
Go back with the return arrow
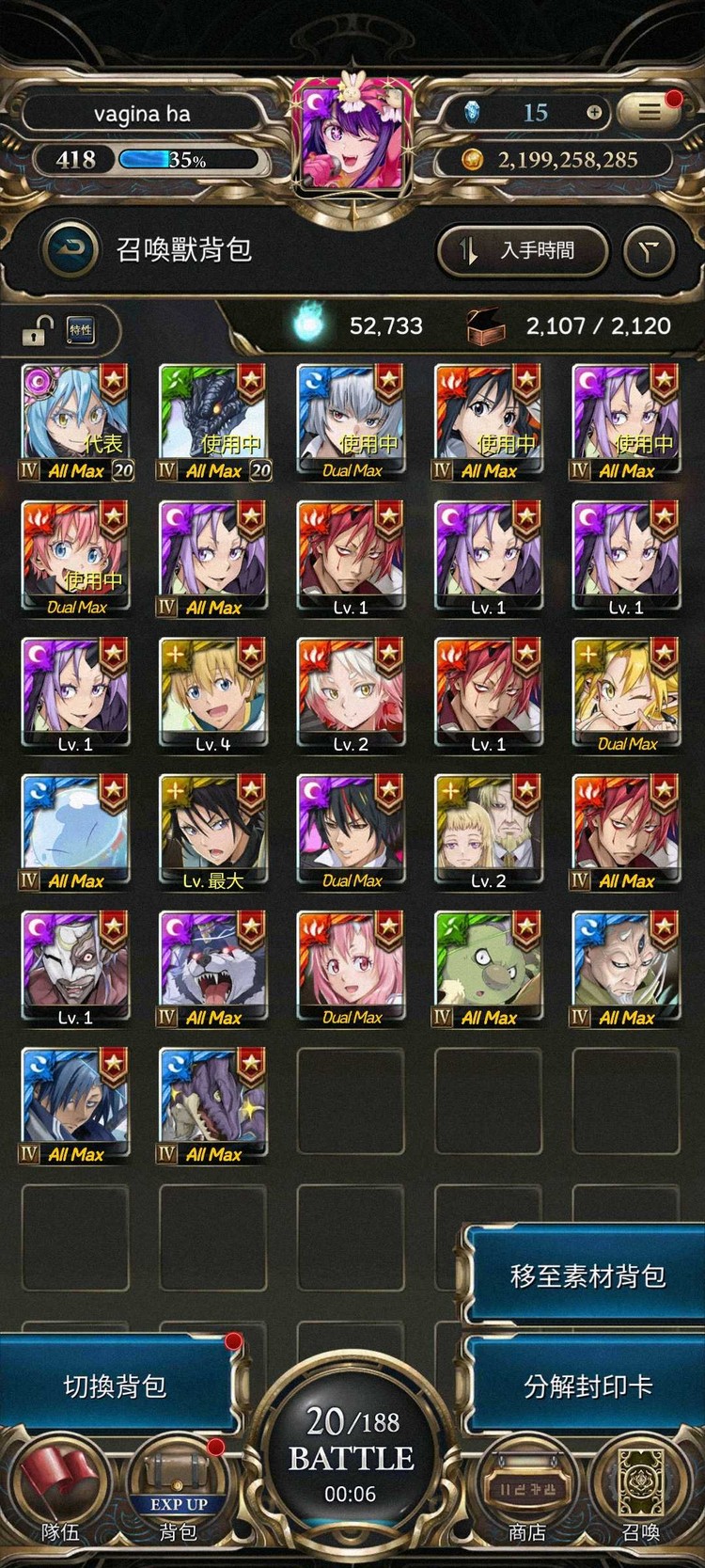coord(70,249)
